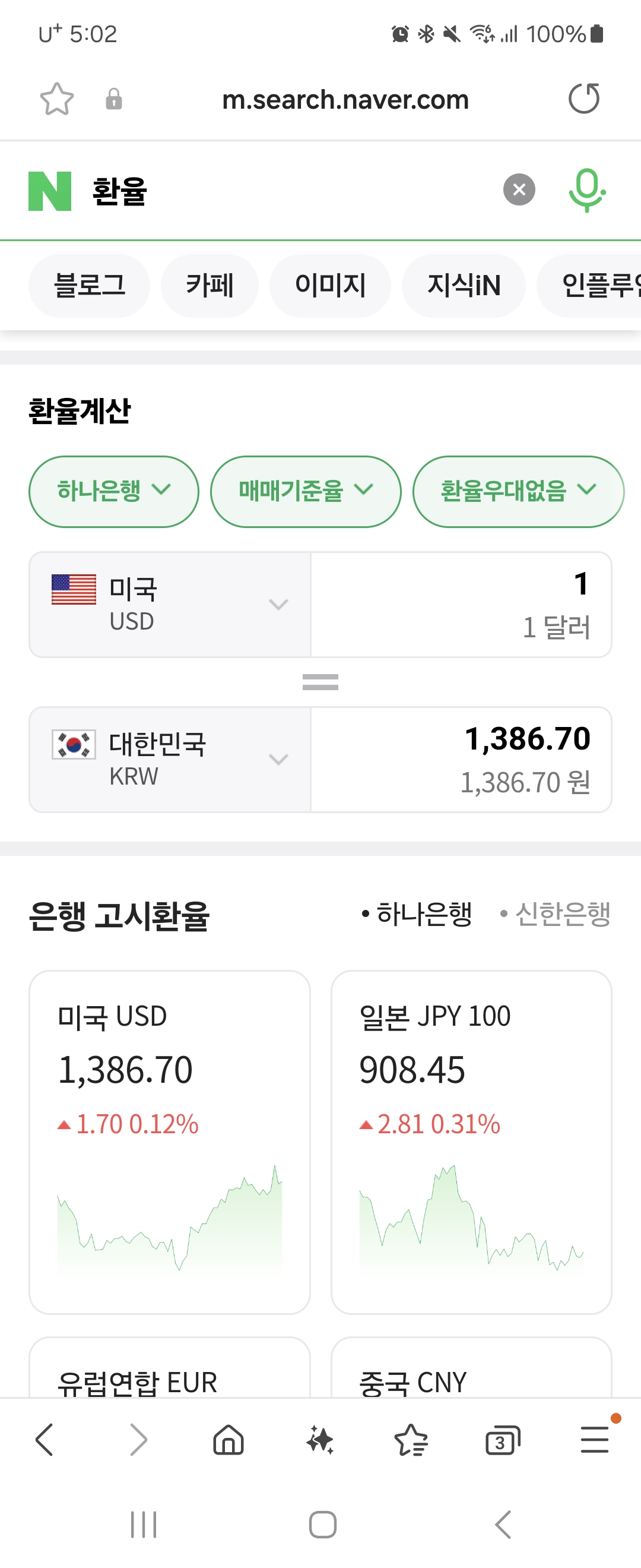Screen dimensions: 641x1568
Task: Open the 미국 USD exchange rate card
Action: 170,1142
